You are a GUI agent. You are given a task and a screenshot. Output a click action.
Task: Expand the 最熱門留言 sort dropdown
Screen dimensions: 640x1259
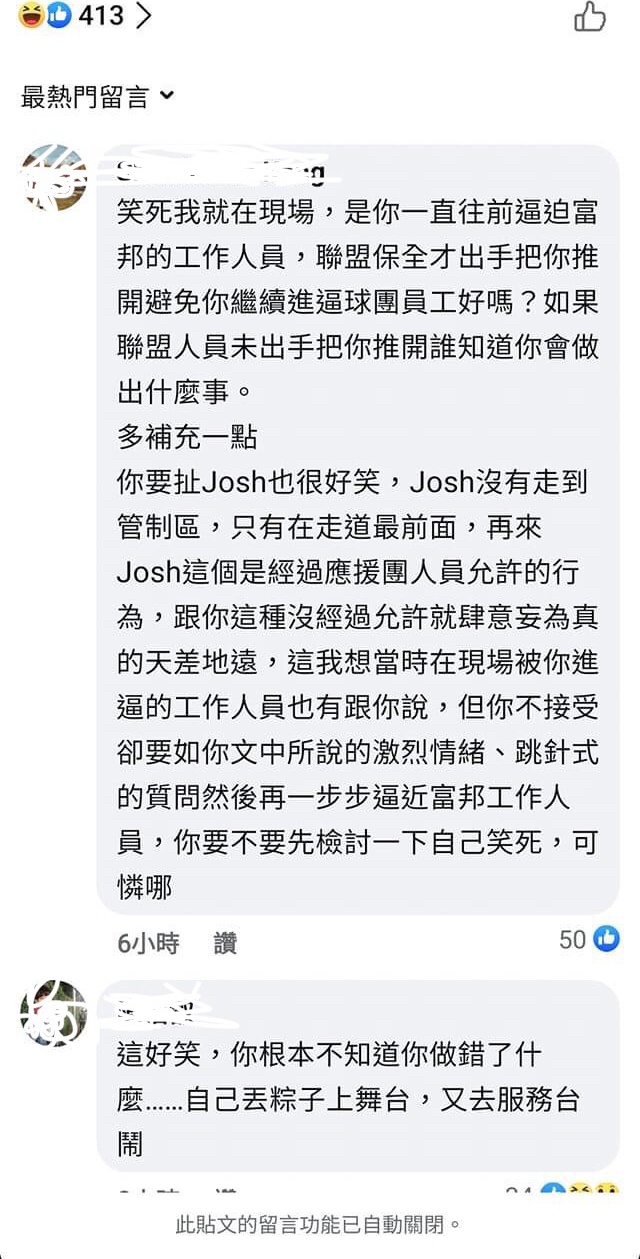click(97, 97)
